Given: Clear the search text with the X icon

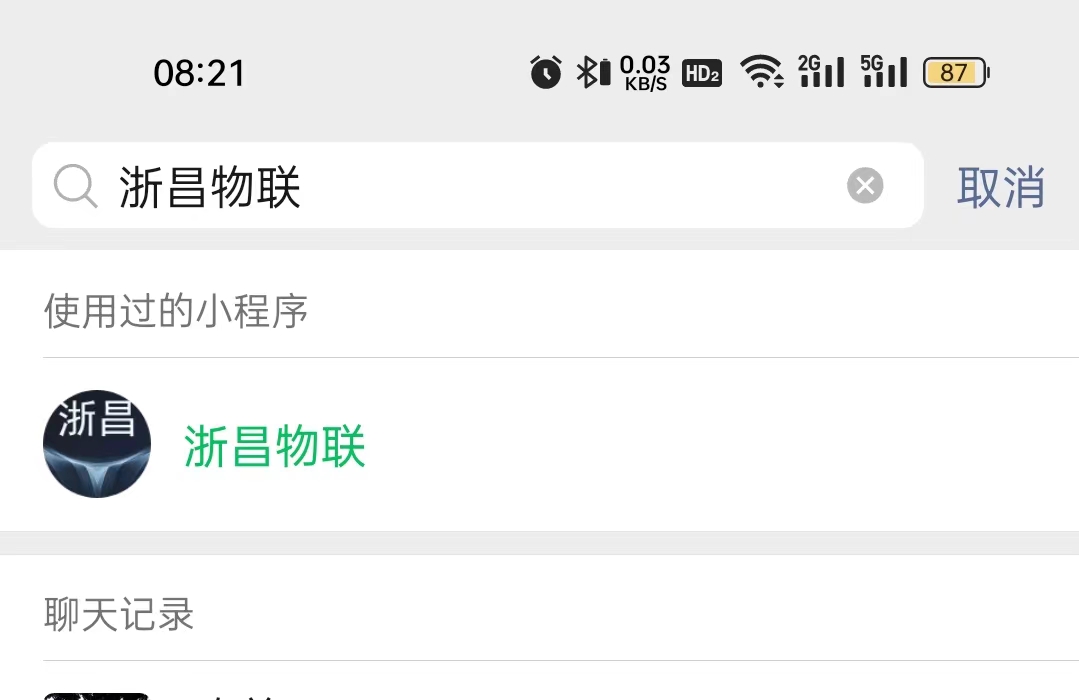Looking at the screenshot, I should click(x=865, y=186).
